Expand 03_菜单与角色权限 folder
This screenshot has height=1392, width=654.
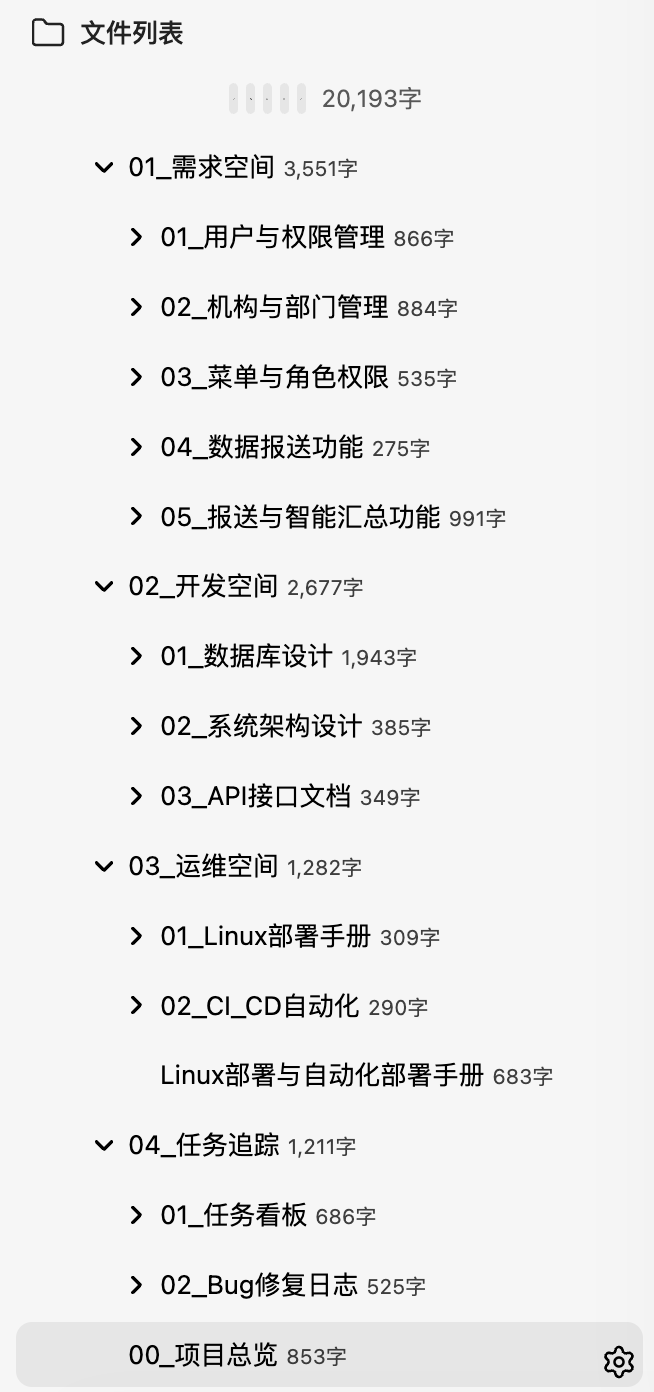pyautogui.click(x=136, y=378)
